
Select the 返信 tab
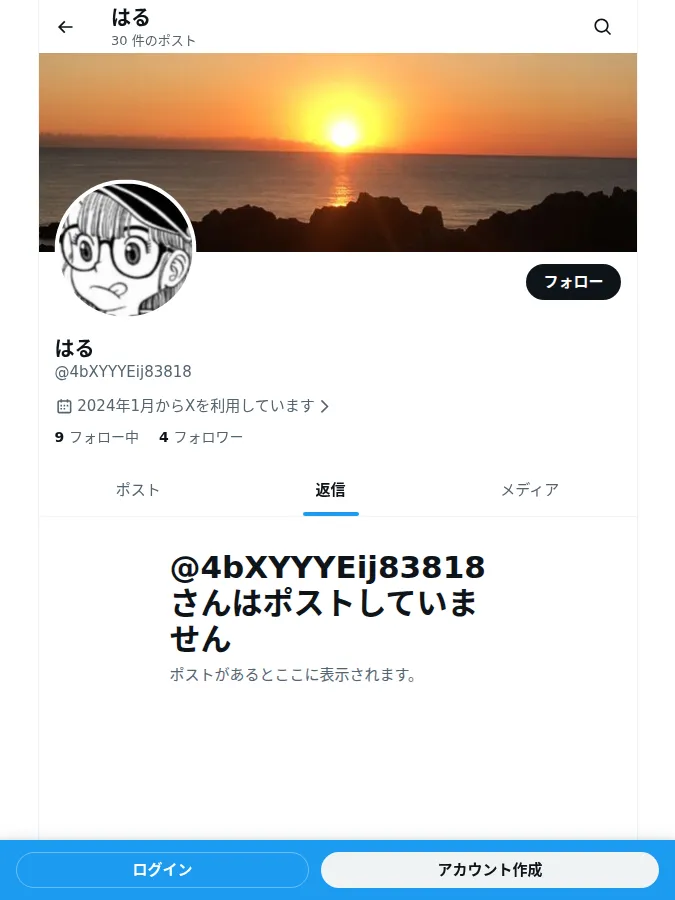[x=331, y=490]
